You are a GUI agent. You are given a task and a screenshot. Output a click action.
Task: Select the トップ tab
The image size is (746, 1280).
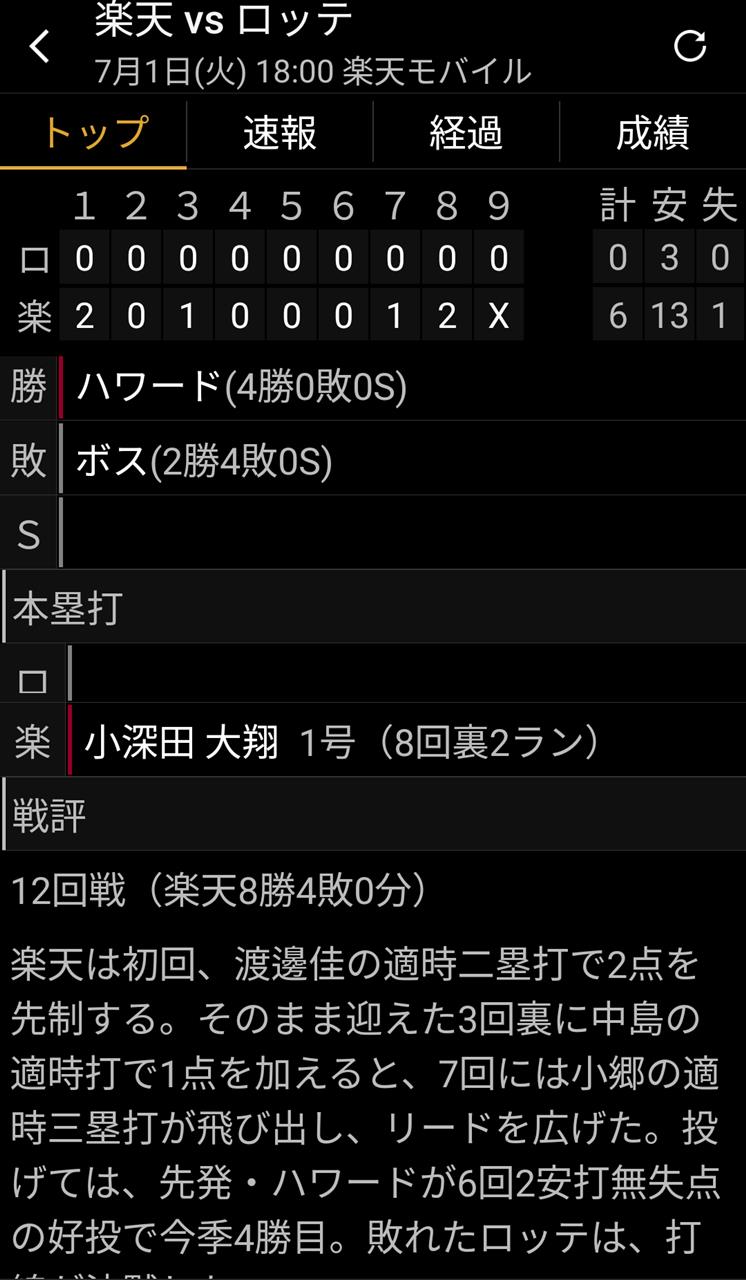[x=94, y=133]
